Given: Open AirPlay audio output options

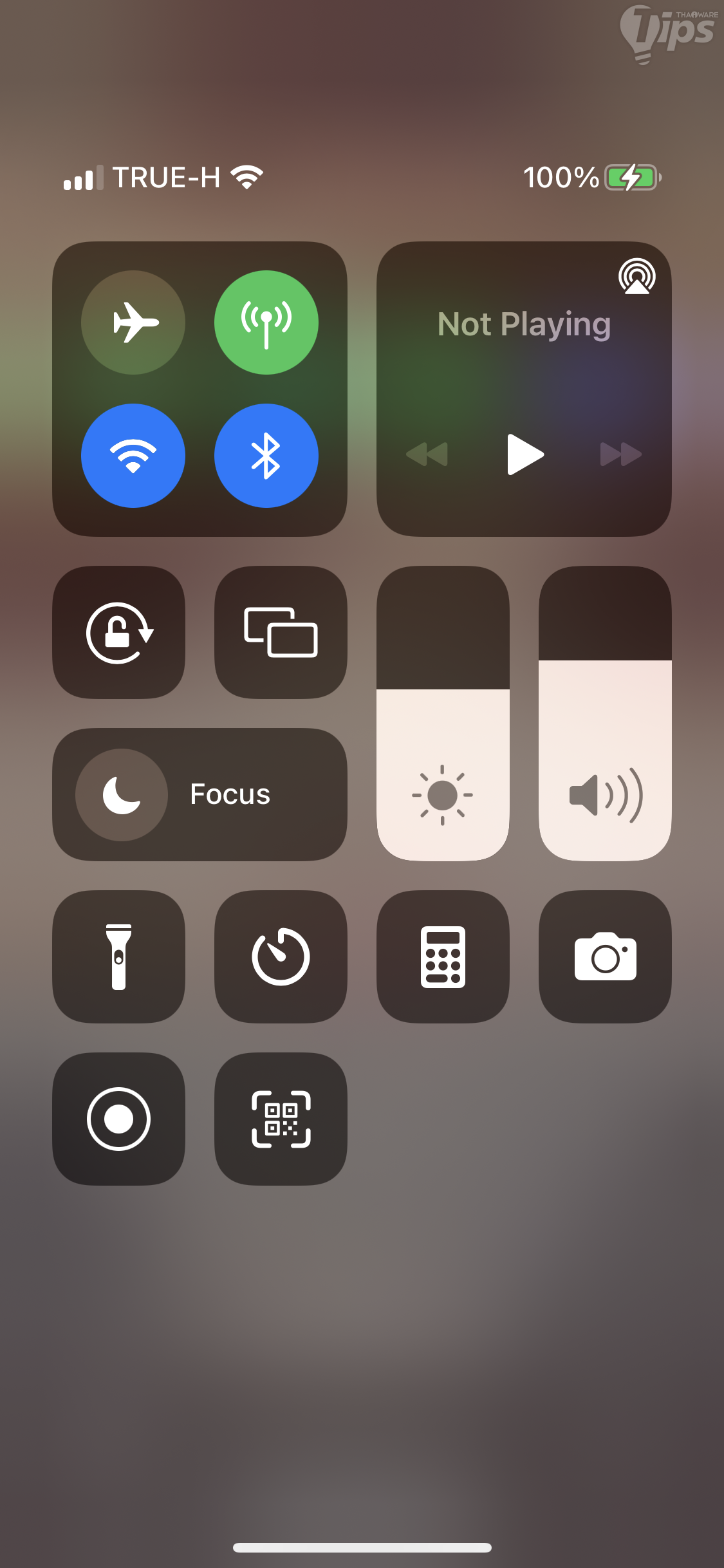Looking at the screenshot, I should tap(636, 277).
